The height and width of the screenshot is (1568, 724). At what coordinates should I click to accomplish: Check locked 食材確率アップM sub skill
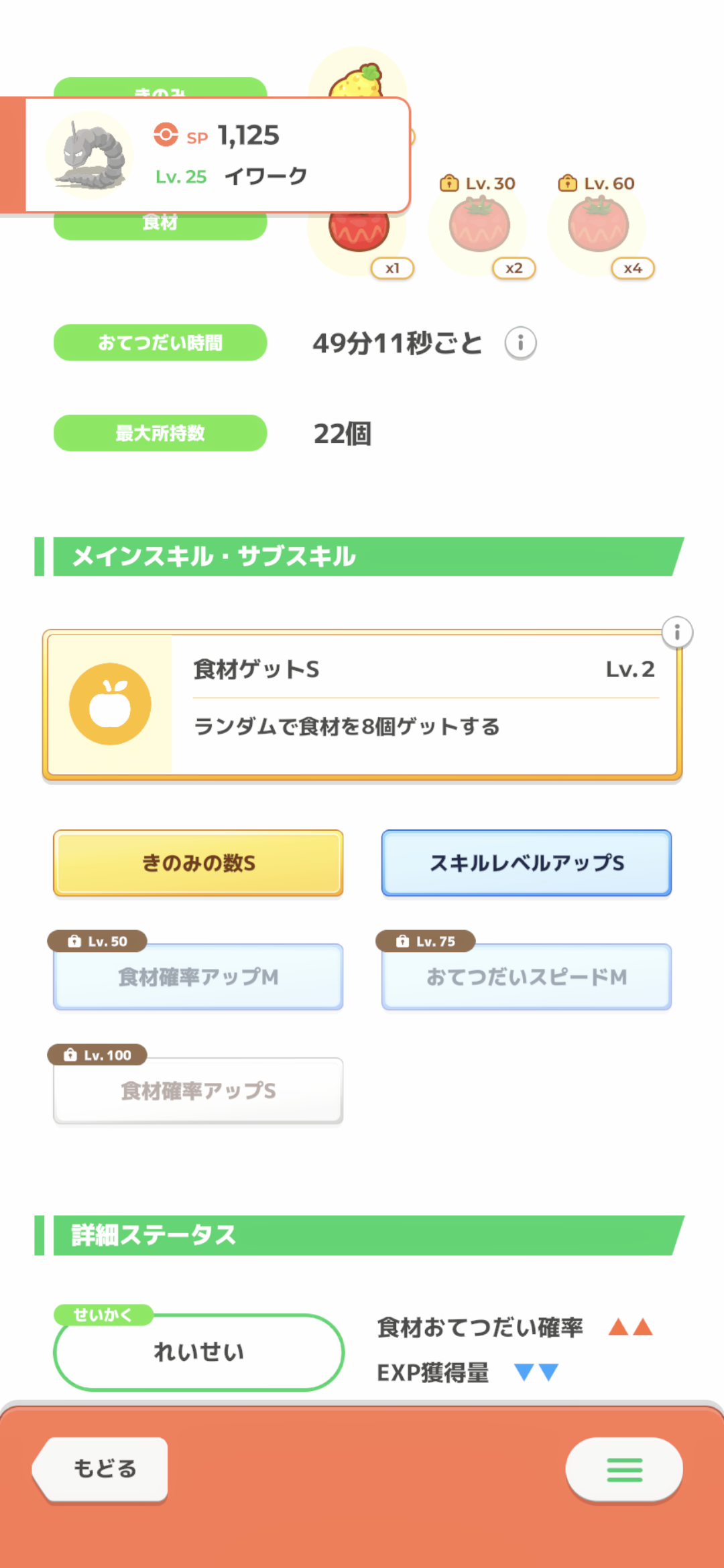tap(198, 977)
